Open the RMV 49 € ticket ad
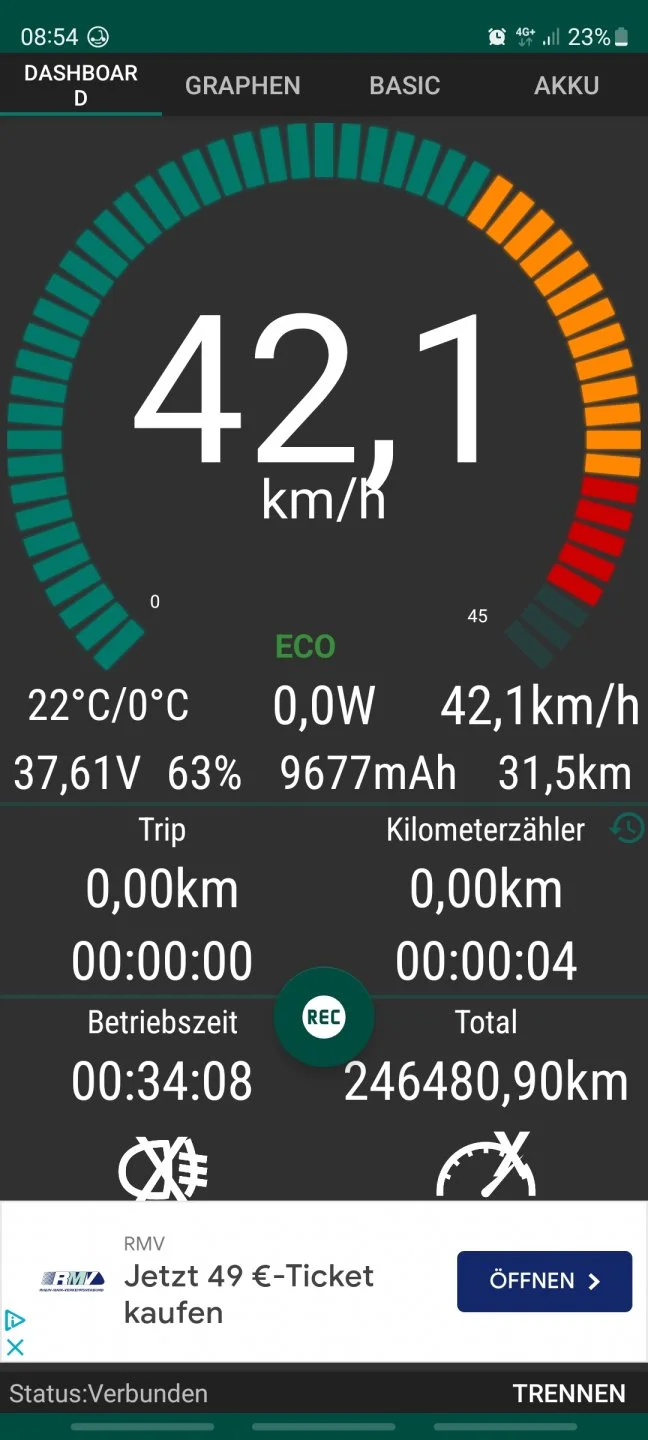Viewport: 648px width, 1440px height. point(544,1281)
